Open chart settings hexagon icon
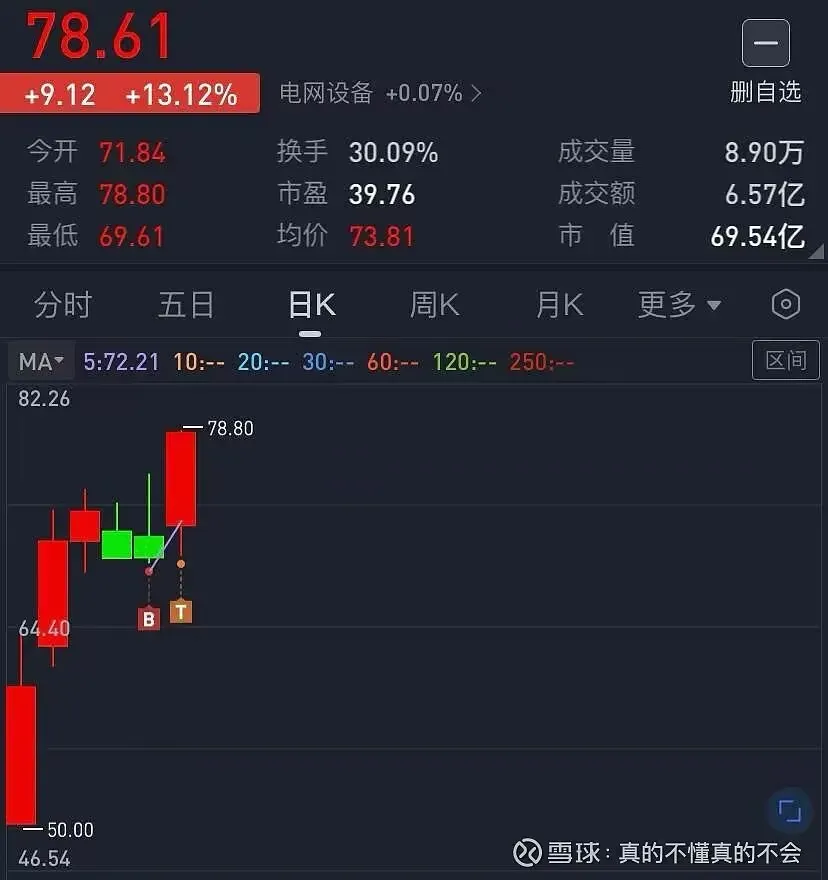This screenshot has height=880, width=828. (x=786, y=304)
